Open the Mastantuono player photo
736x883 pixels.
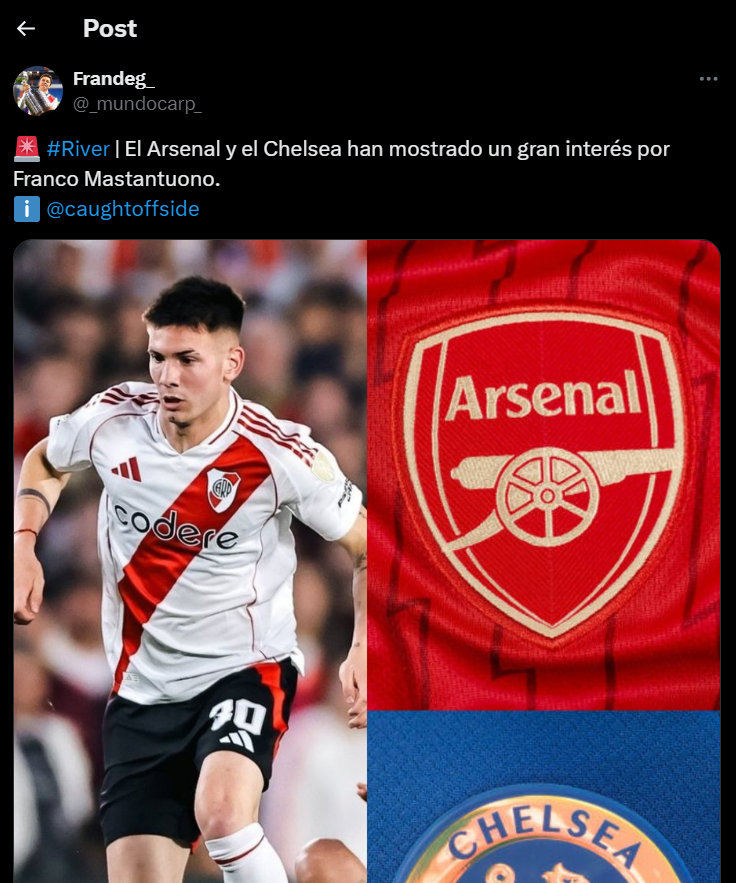click(x=190, y=561)
